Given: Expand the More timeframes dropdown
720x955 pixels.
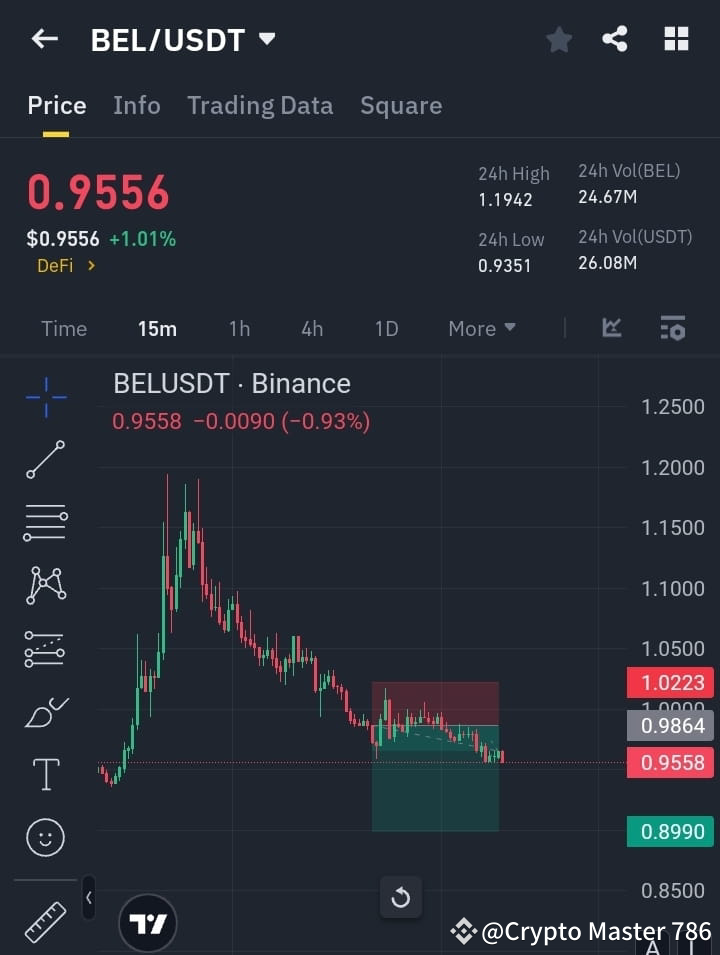Looking at the screenshot, I should pos(481,328).
